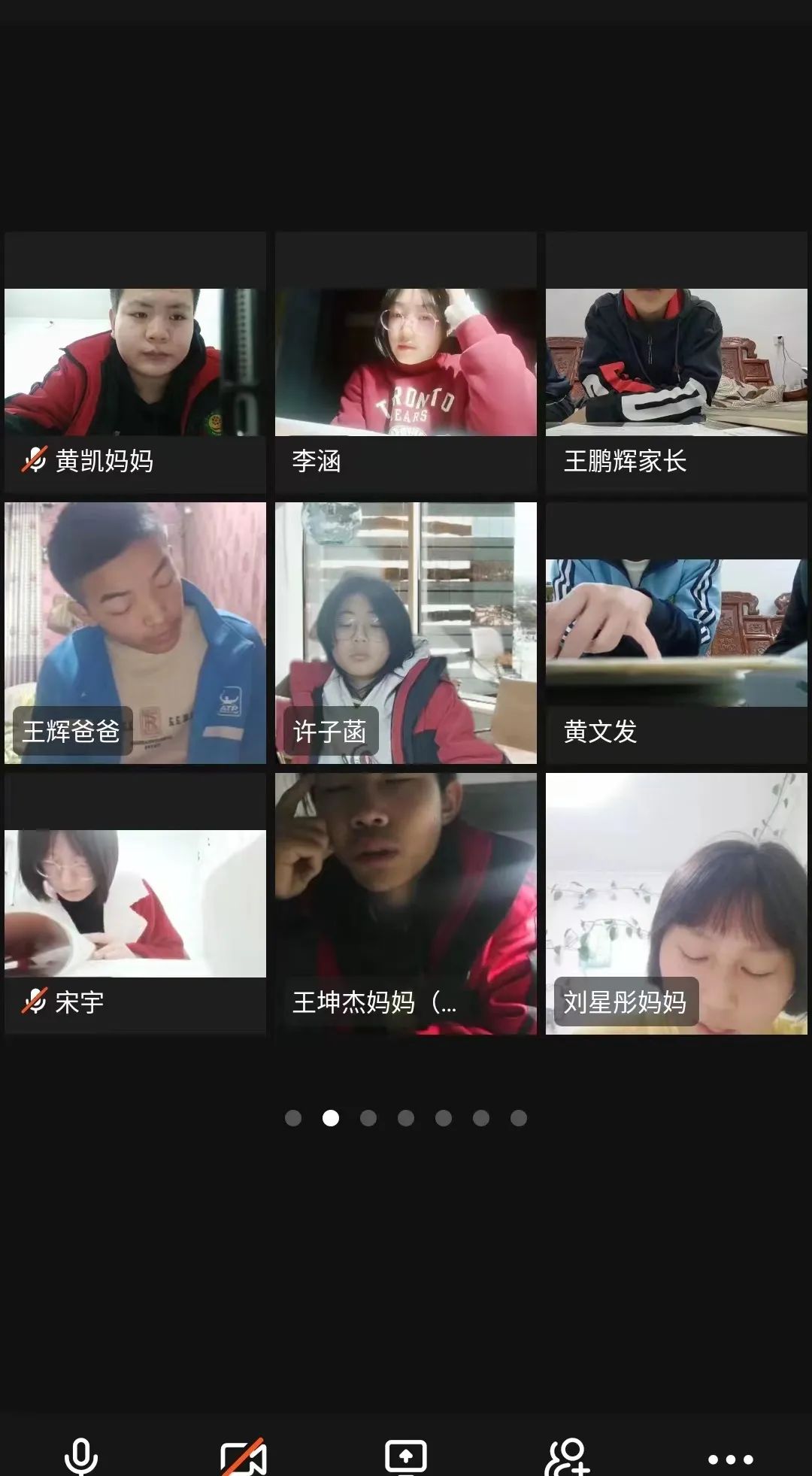Turn on the camera
Screen dimensions: 812x1476
click(x=243, y=1457)
